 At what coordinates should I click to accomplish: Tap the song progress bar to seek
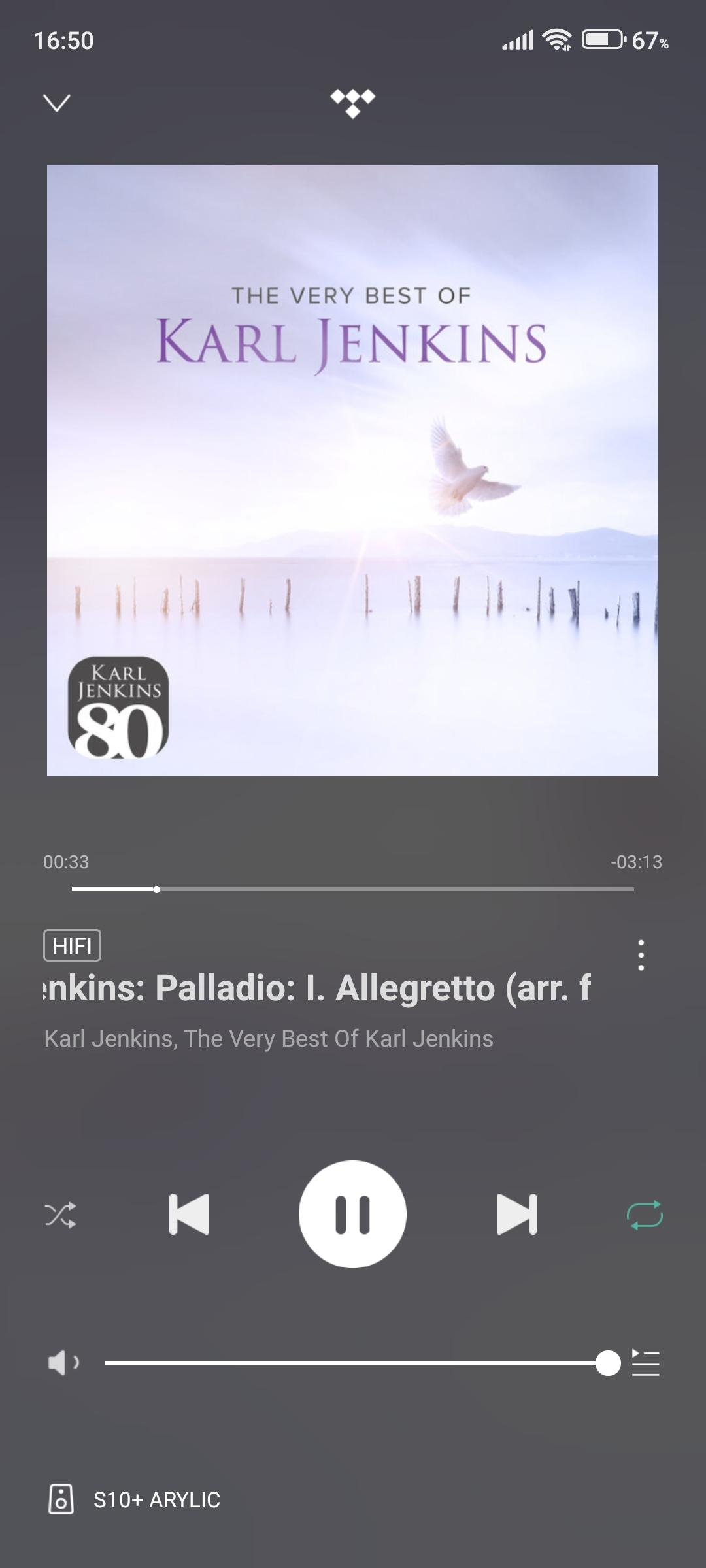coord(353,889)
